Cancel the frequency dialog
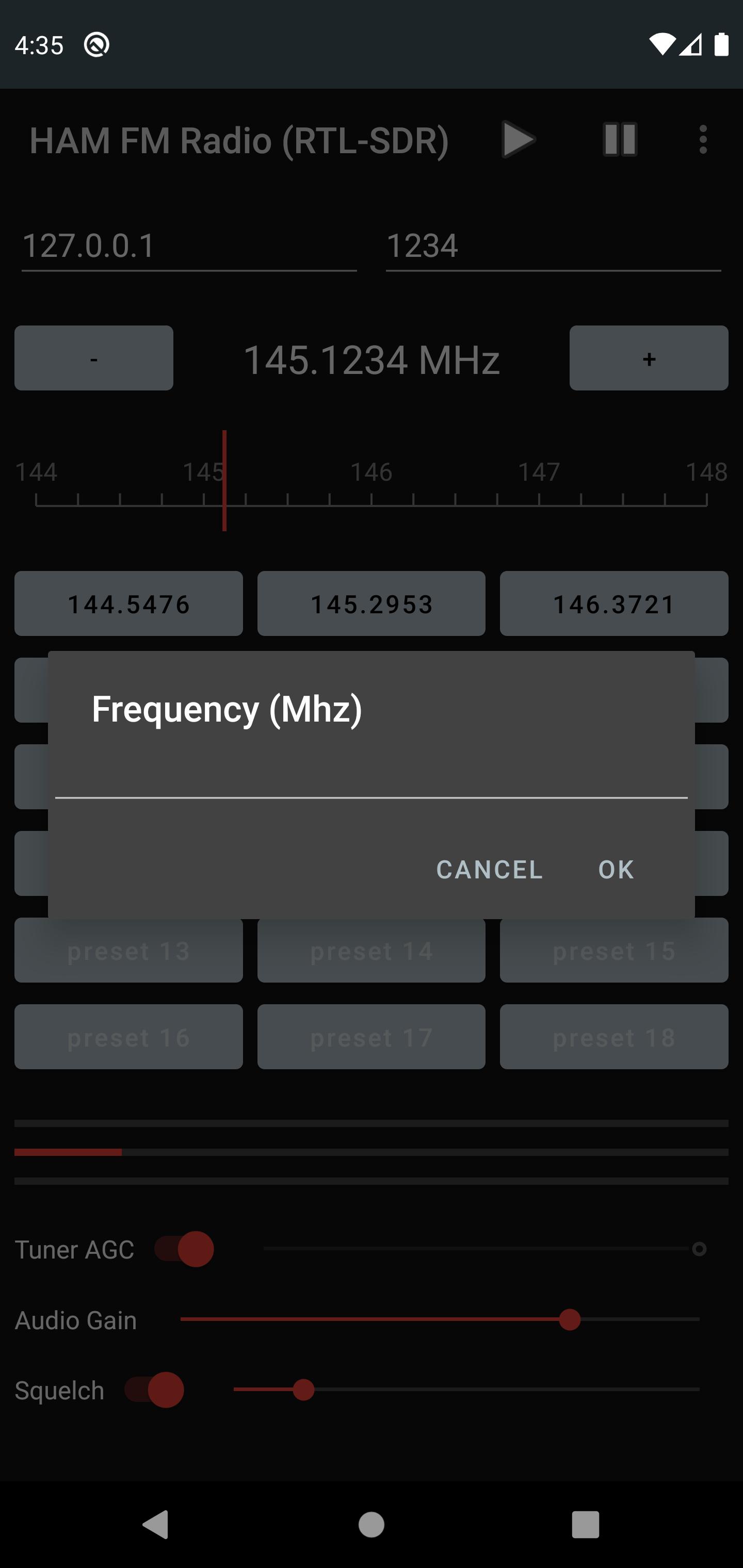 pos(490,869)
